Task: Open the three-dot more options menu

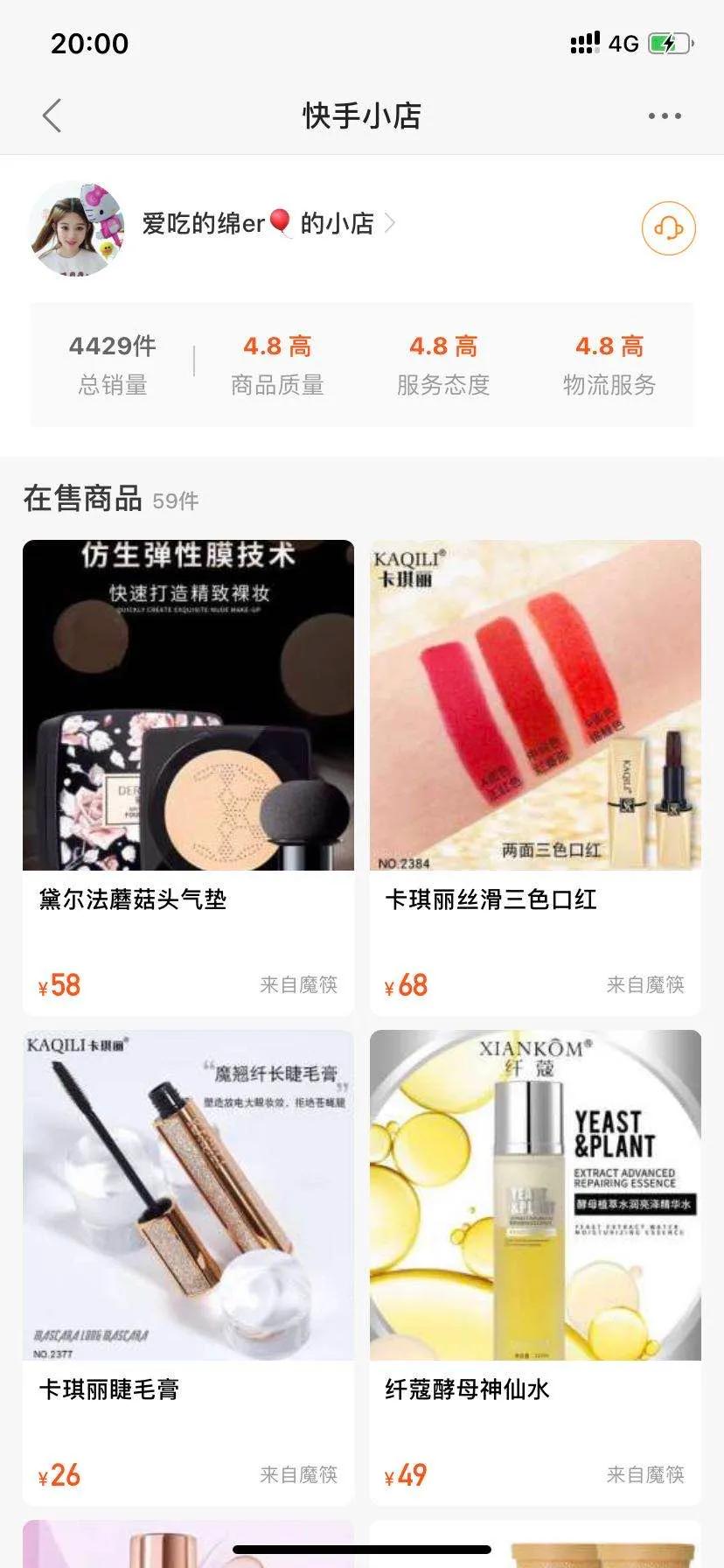Action: 665,115
